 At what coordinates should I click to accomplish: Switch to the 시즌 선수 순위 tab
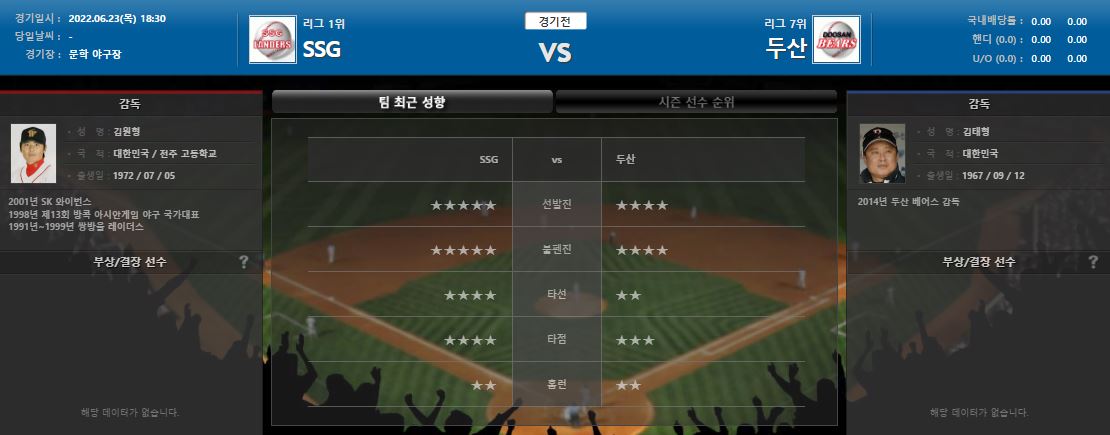(x=697, y=102)
